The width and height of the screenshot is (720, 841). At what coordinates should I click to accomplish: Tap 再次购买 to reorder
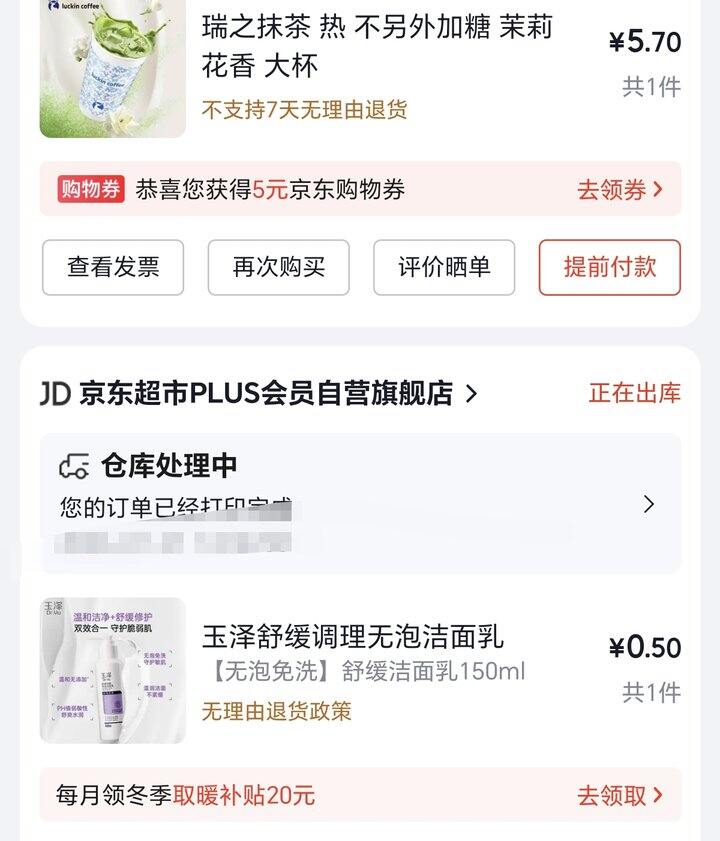coord(278,267)
